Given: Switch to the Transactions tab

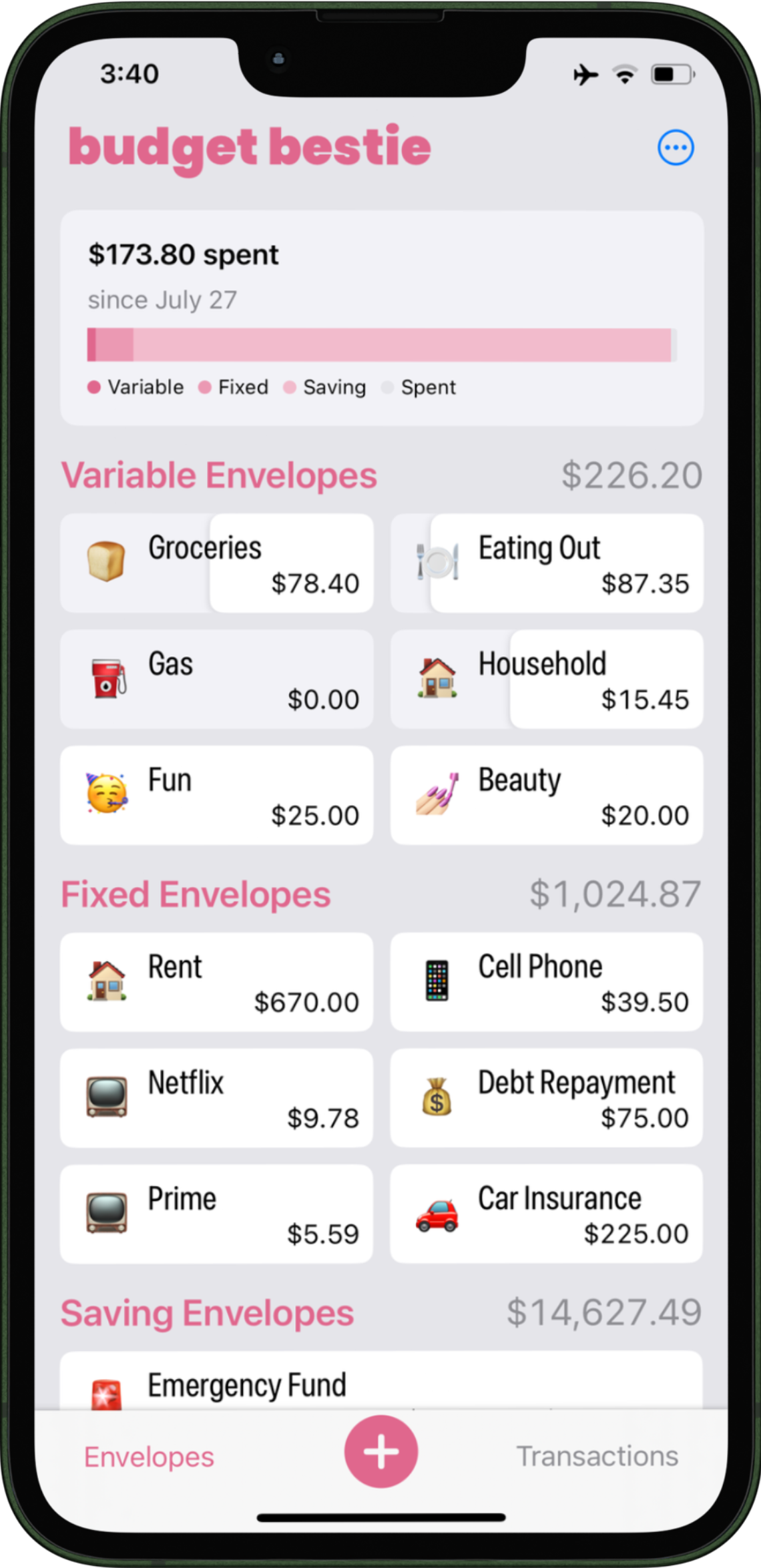Looking at the screenshot, I should coord(597,1456).
